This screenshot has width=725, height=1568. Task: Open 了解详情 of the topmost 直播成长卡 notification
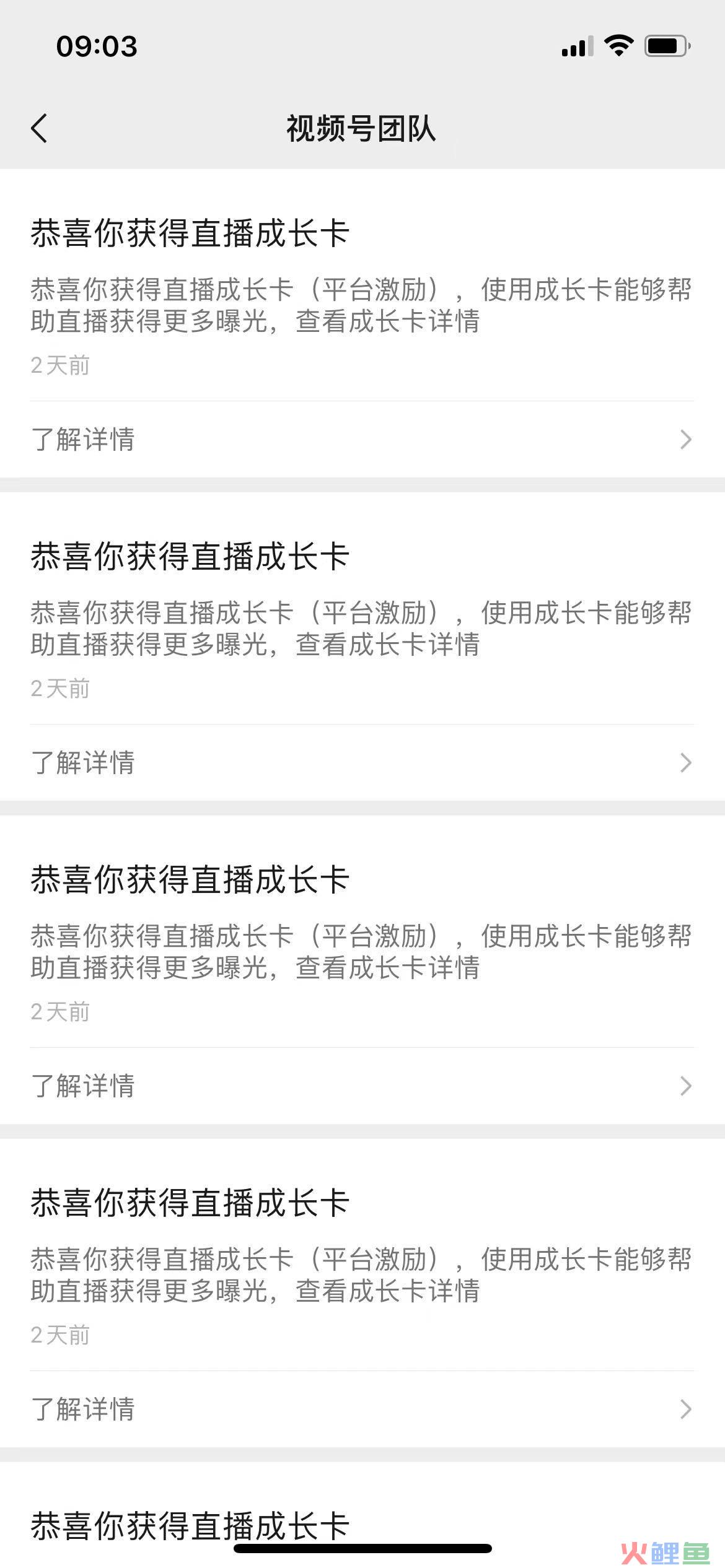[362, 440]
